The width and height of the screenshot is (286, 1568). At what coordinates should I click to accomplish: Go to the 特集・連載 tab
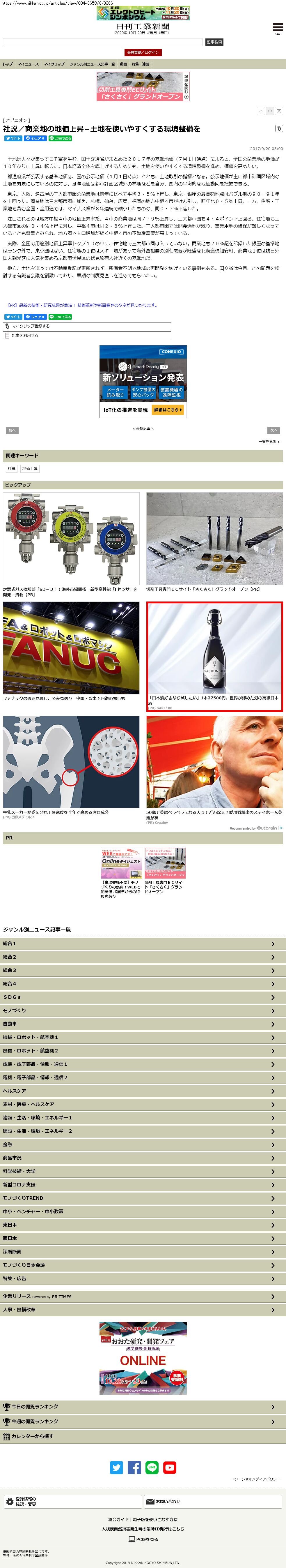[141, 64]
